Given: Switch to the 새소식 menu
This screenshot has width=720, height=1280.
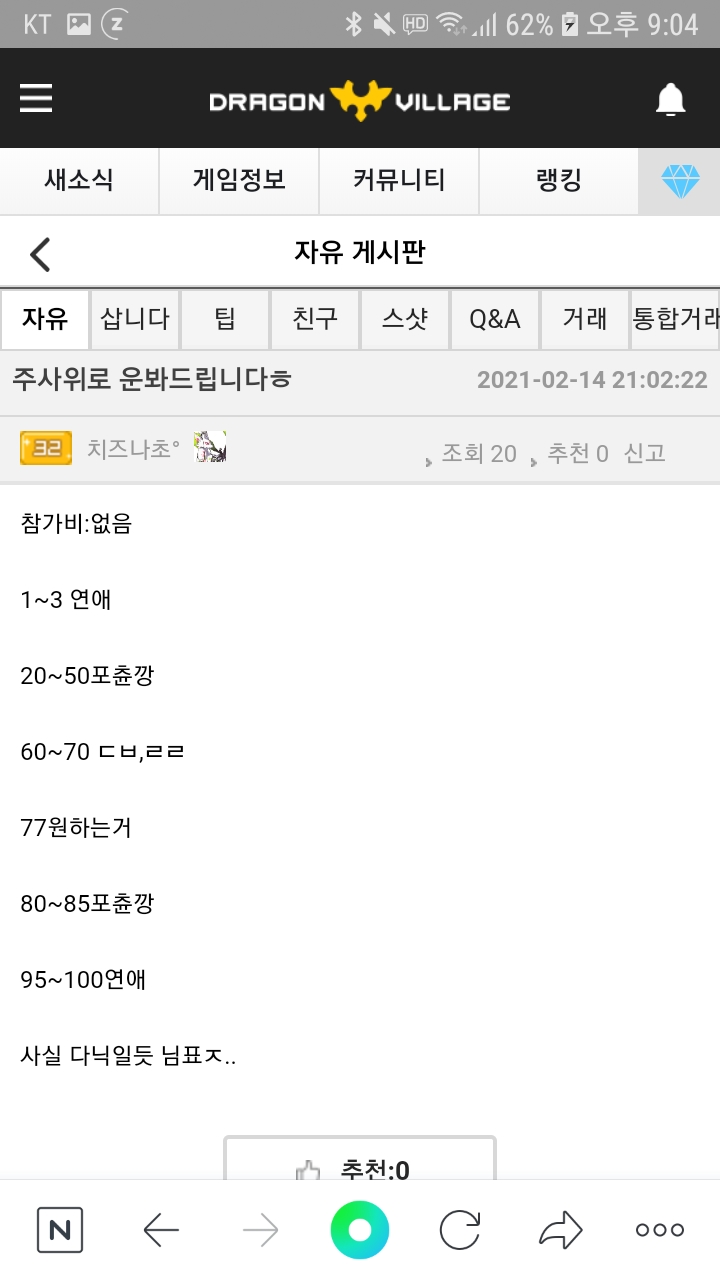Looking at the screenshot, I should 79,181.
